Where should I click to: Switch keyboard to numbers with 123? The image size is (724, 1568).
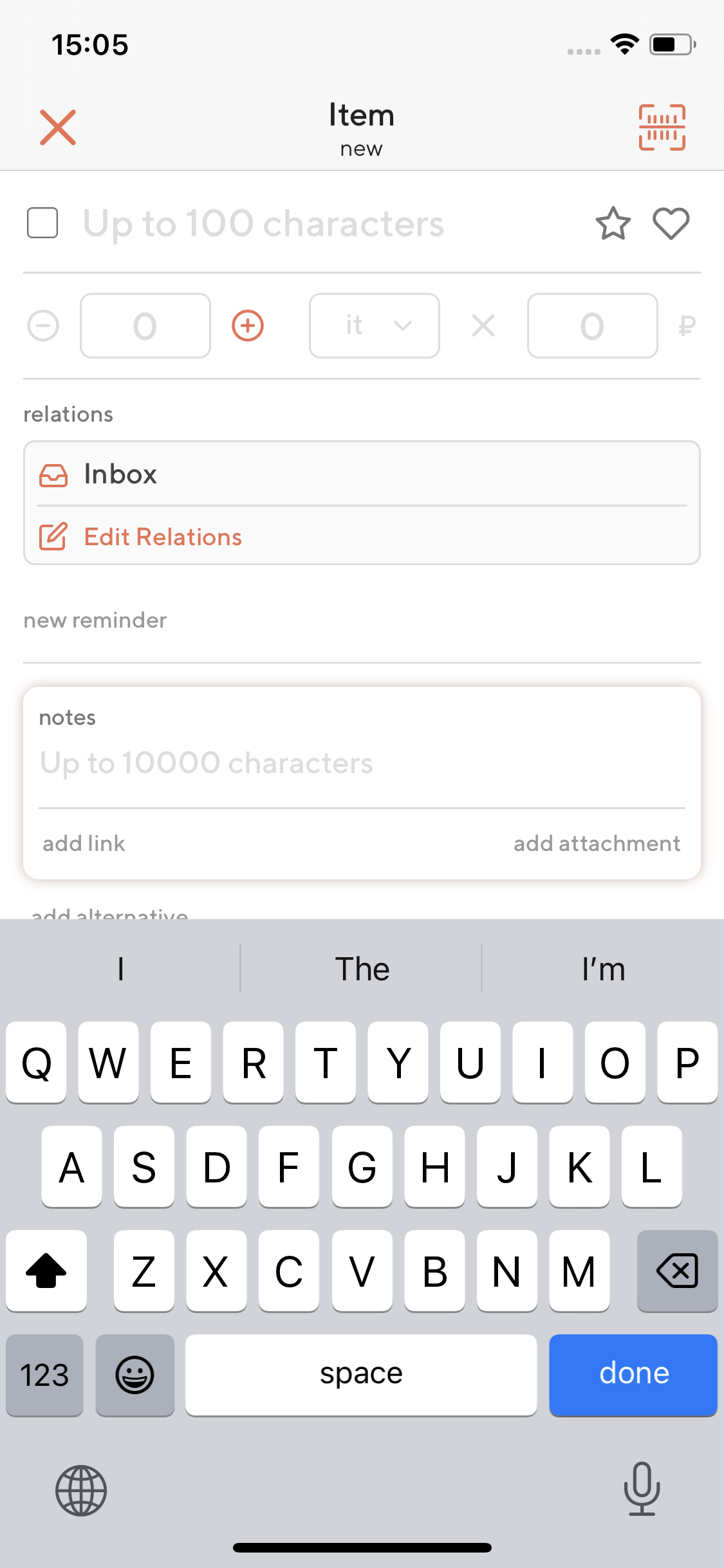[x=44, y=1375]
